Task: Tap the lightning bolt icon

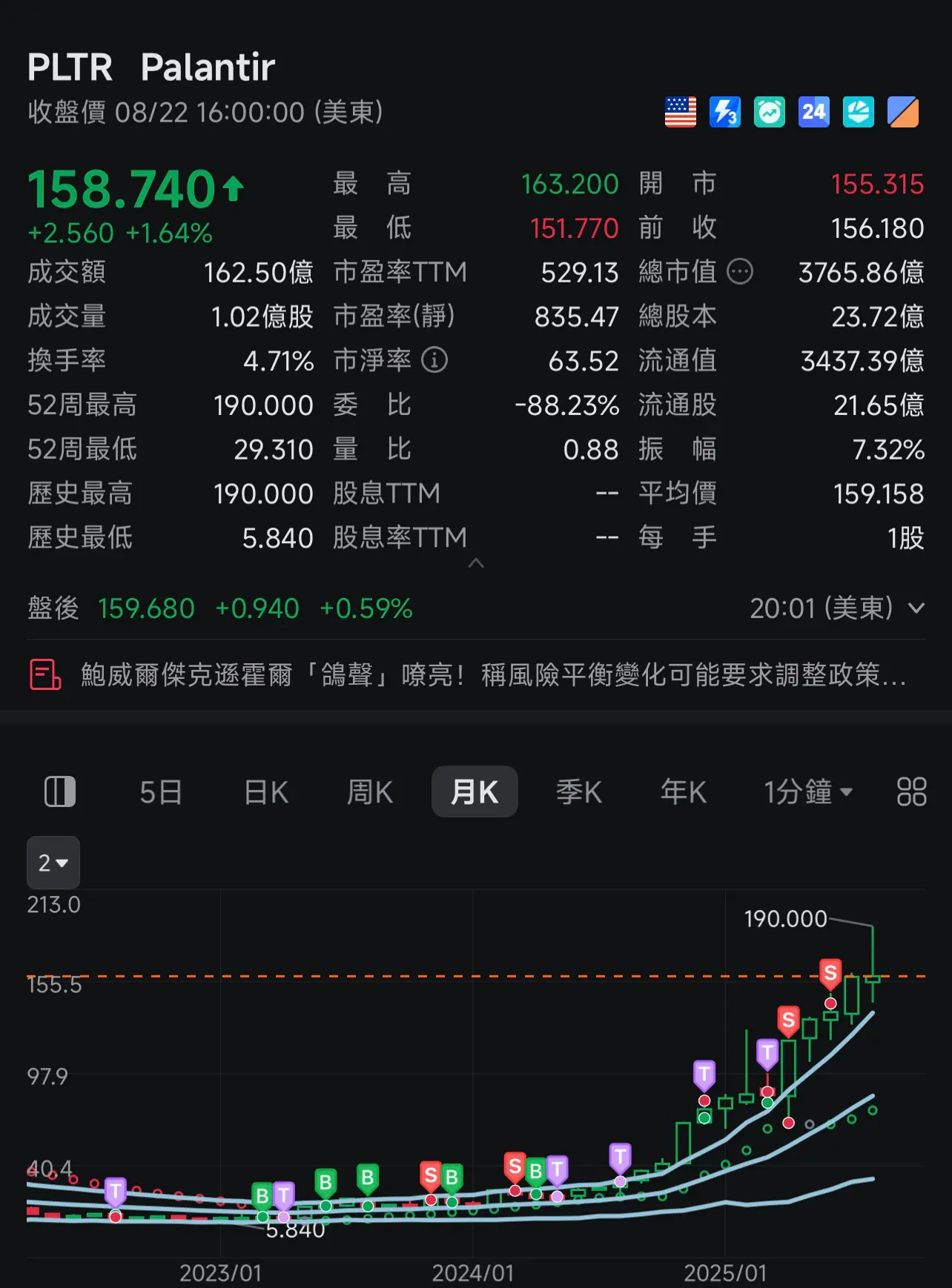Action: [x=724, y=113]
